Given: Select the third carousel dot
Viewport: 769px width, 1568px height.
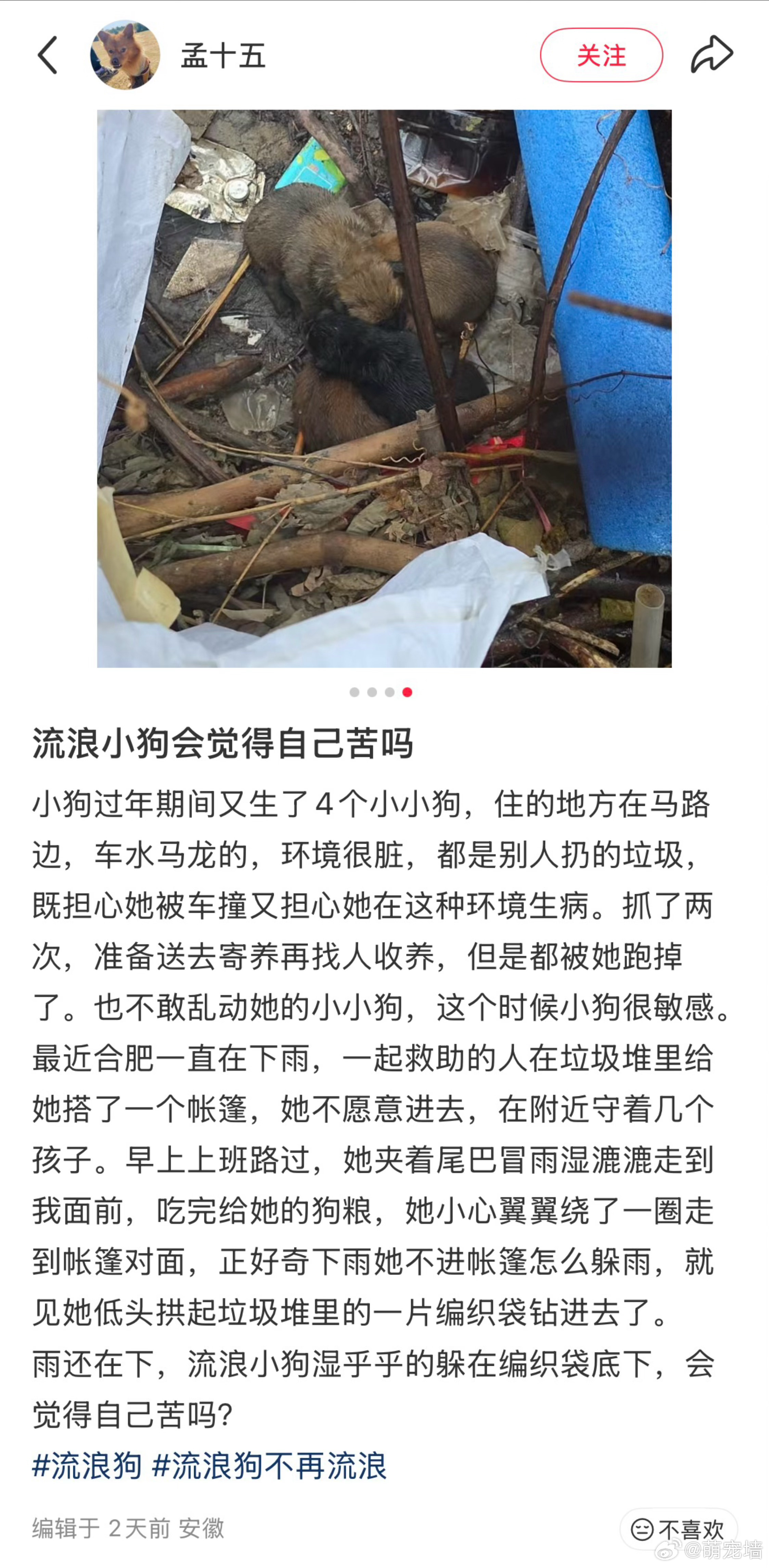Looking at the screenshot, I should [x=390, y=692].
